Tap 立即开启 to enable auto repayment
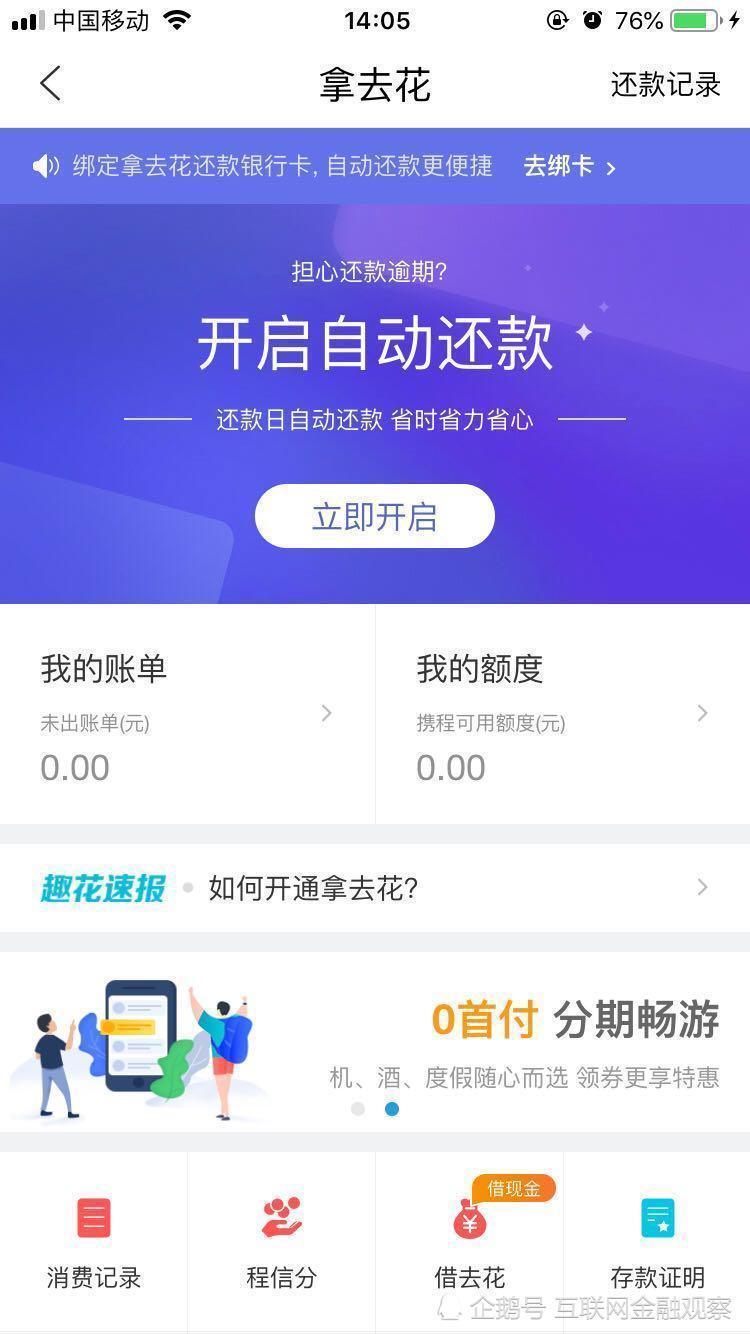750x1334 pixels. tap(375, 516)
